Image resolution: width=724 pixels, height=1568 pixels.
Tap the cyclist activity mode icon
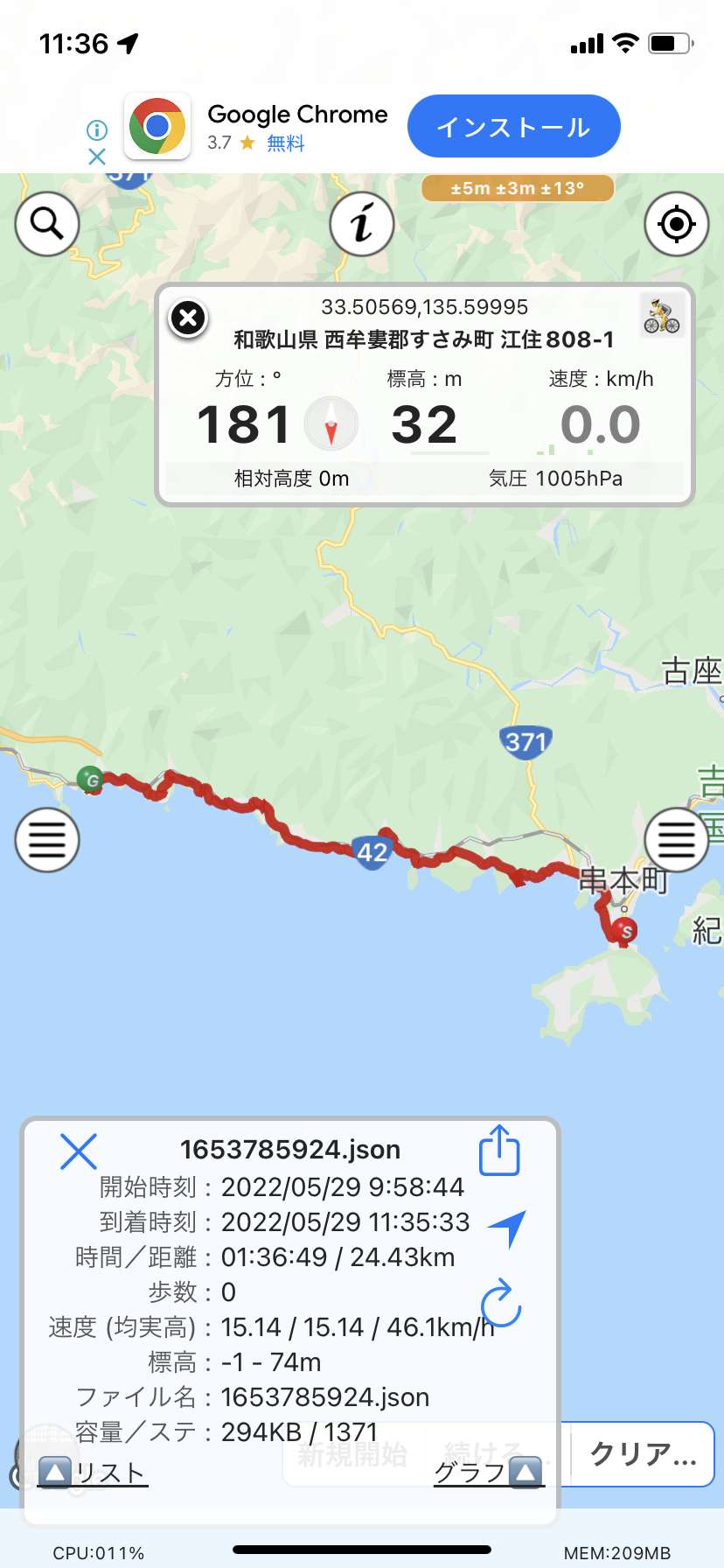662,316
